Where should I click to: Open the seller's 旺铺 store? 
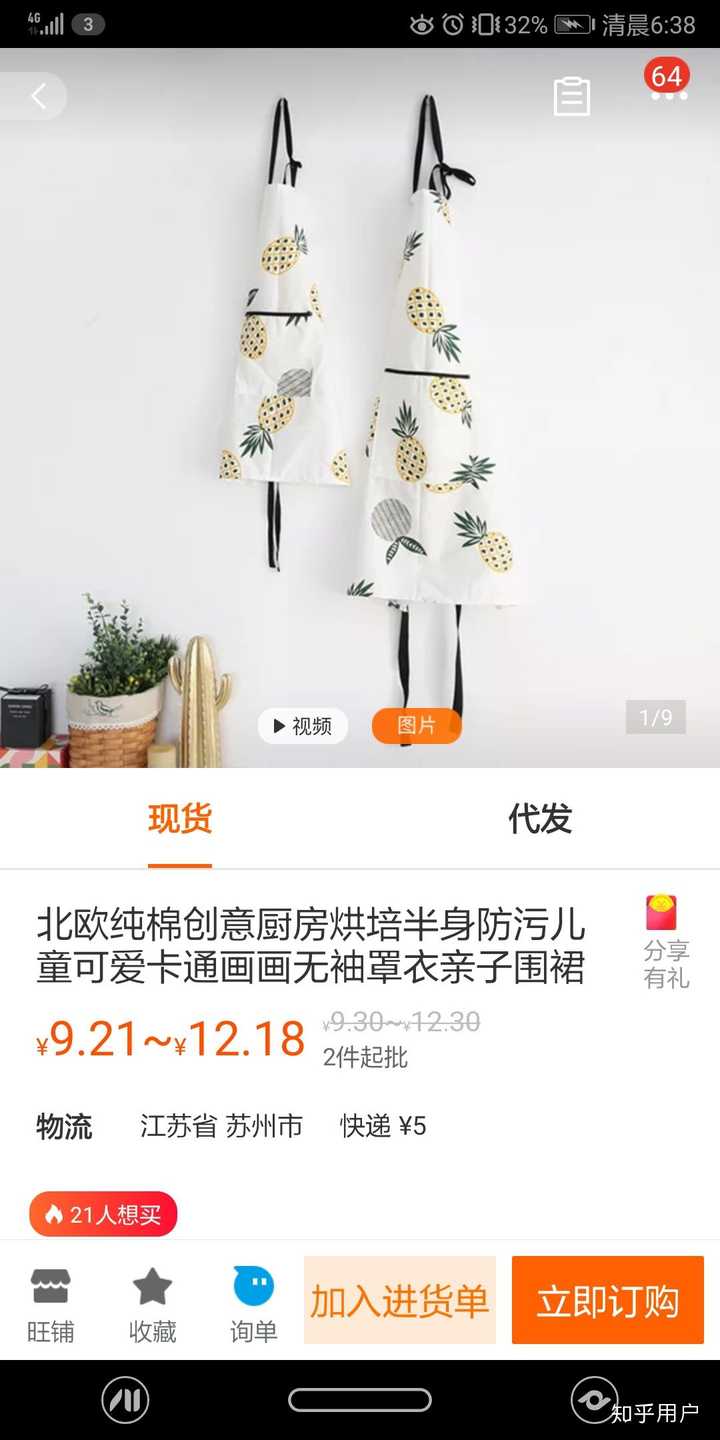pyautogui.click(x=50, y=1303)
